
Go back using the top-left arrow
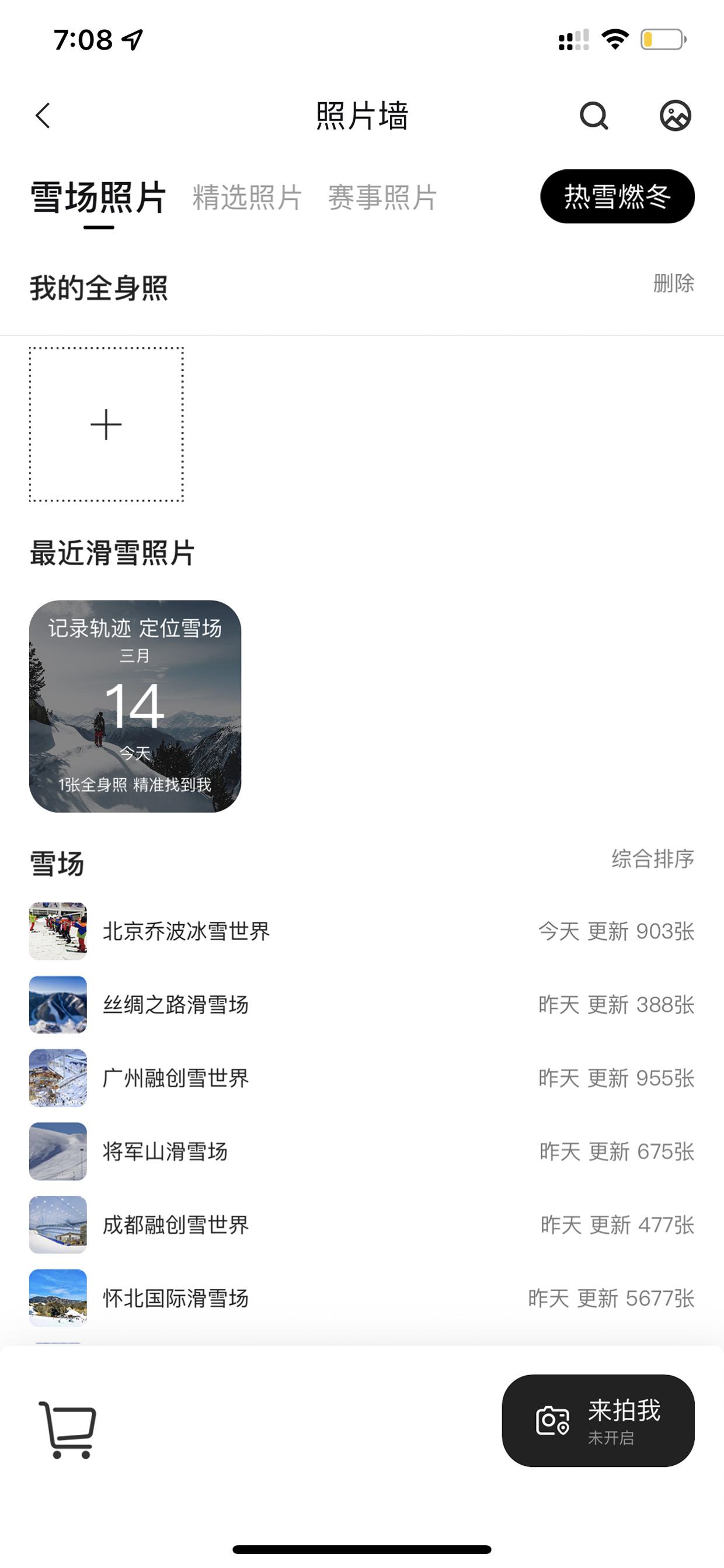(x=43, y=116)
